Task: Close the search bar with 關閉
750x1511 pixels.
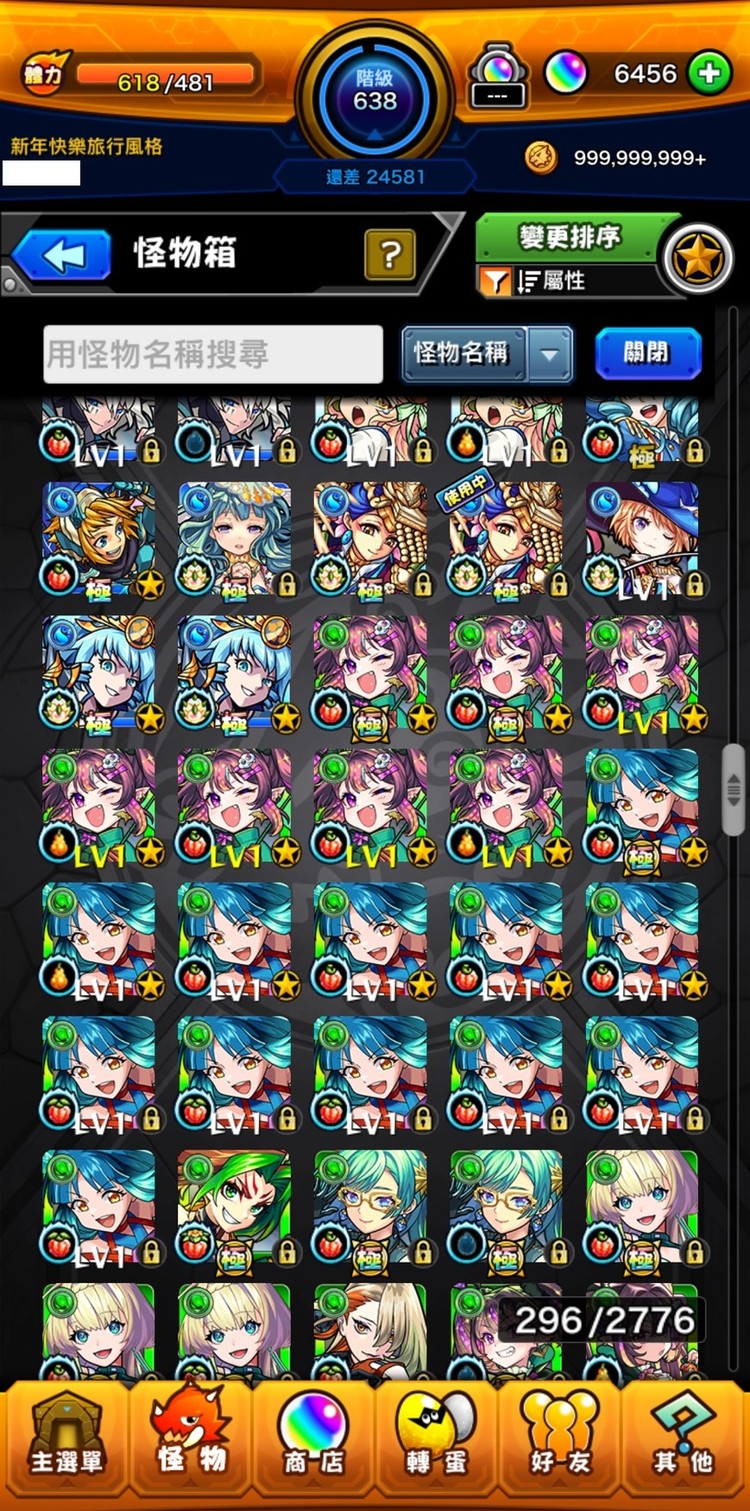Action: pyautogui.click(x=647, y=354)
